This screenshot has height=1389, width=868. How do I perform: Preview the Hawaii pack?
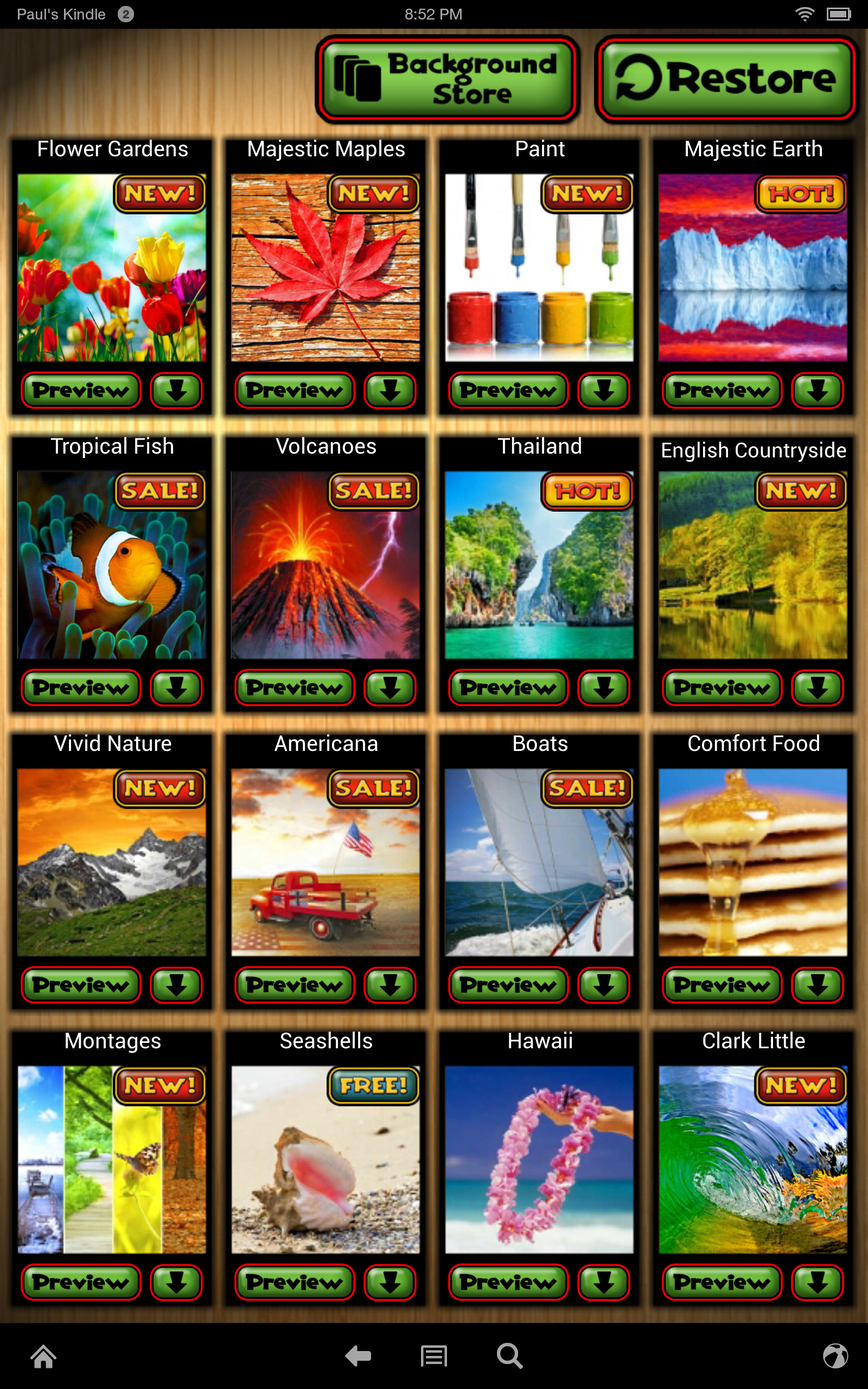[508, 1282]
